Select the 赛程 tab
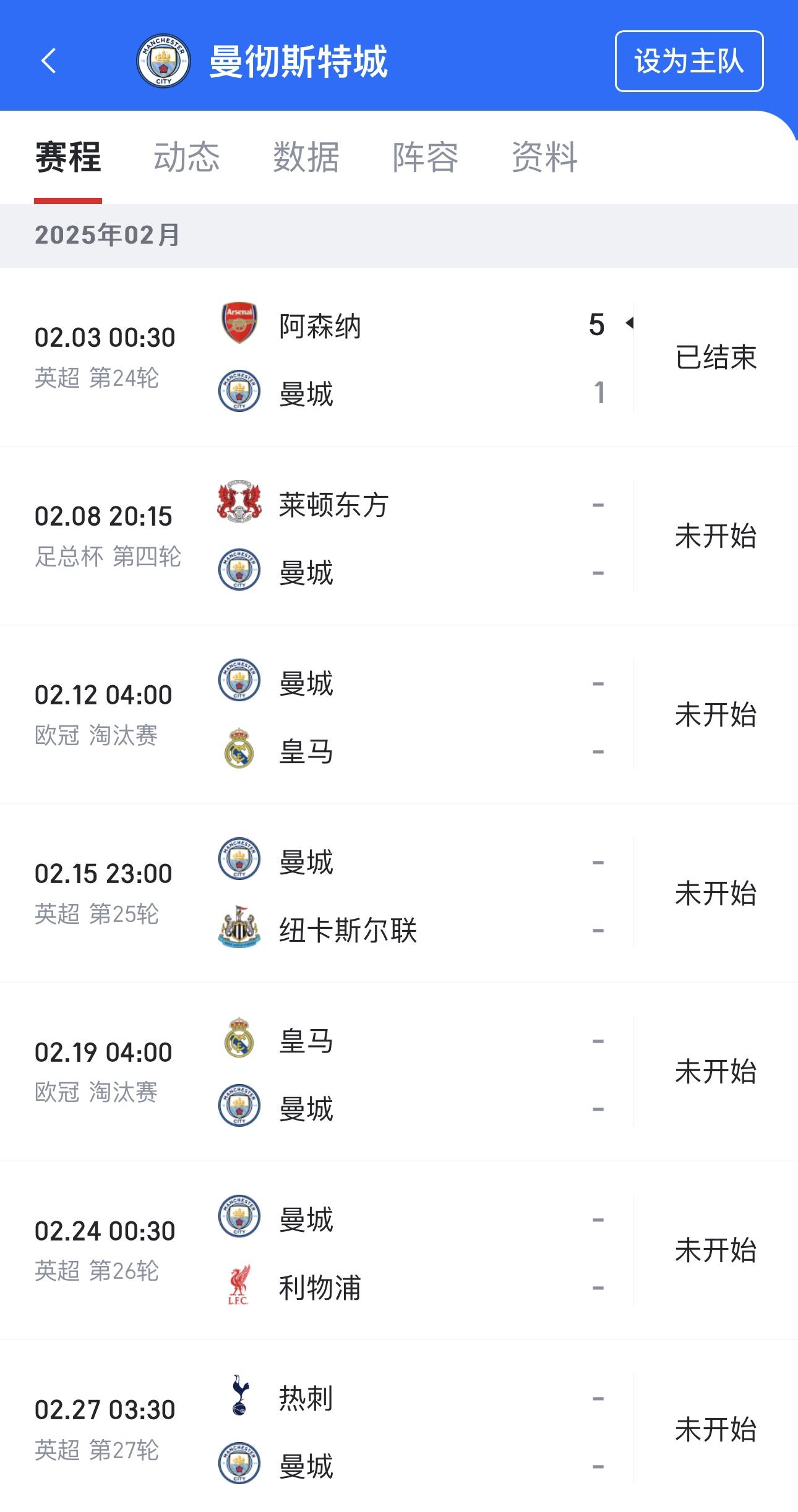Screen dimensions: 798x1512 pyautogui.click(x=68, y=156)
